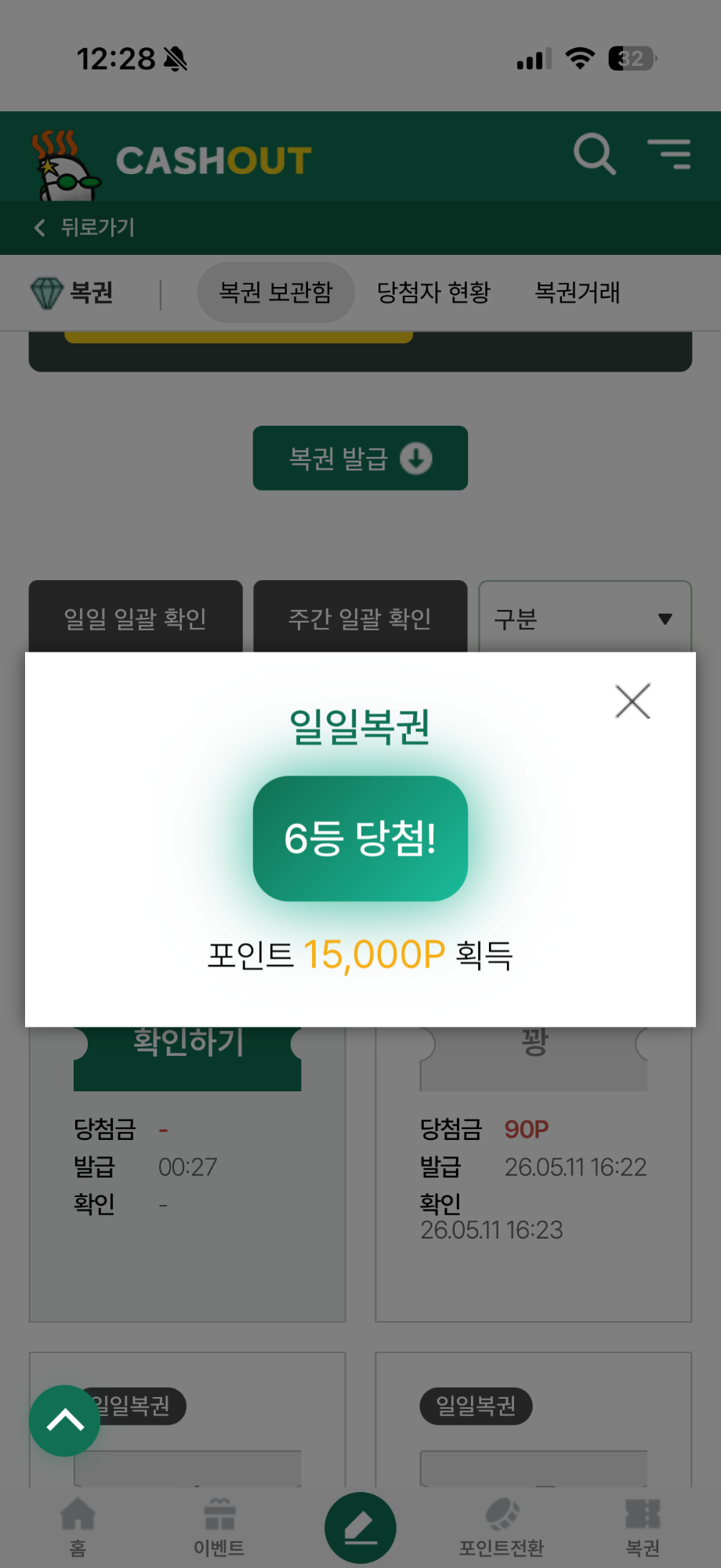Screen dimensions: 721x1568
Task: Open the 복권거래 tab
Action: (x=578, y=292)
